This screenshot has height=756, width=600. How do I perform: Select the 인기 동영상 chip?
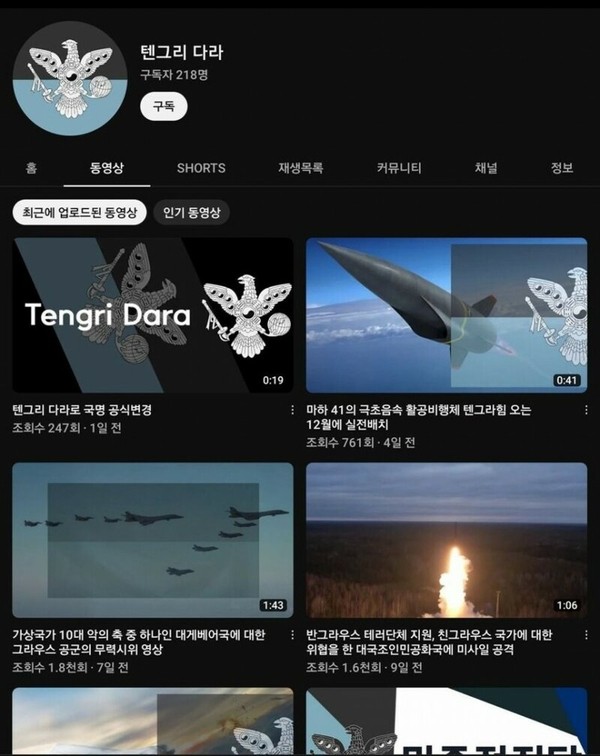pos(192,212)
